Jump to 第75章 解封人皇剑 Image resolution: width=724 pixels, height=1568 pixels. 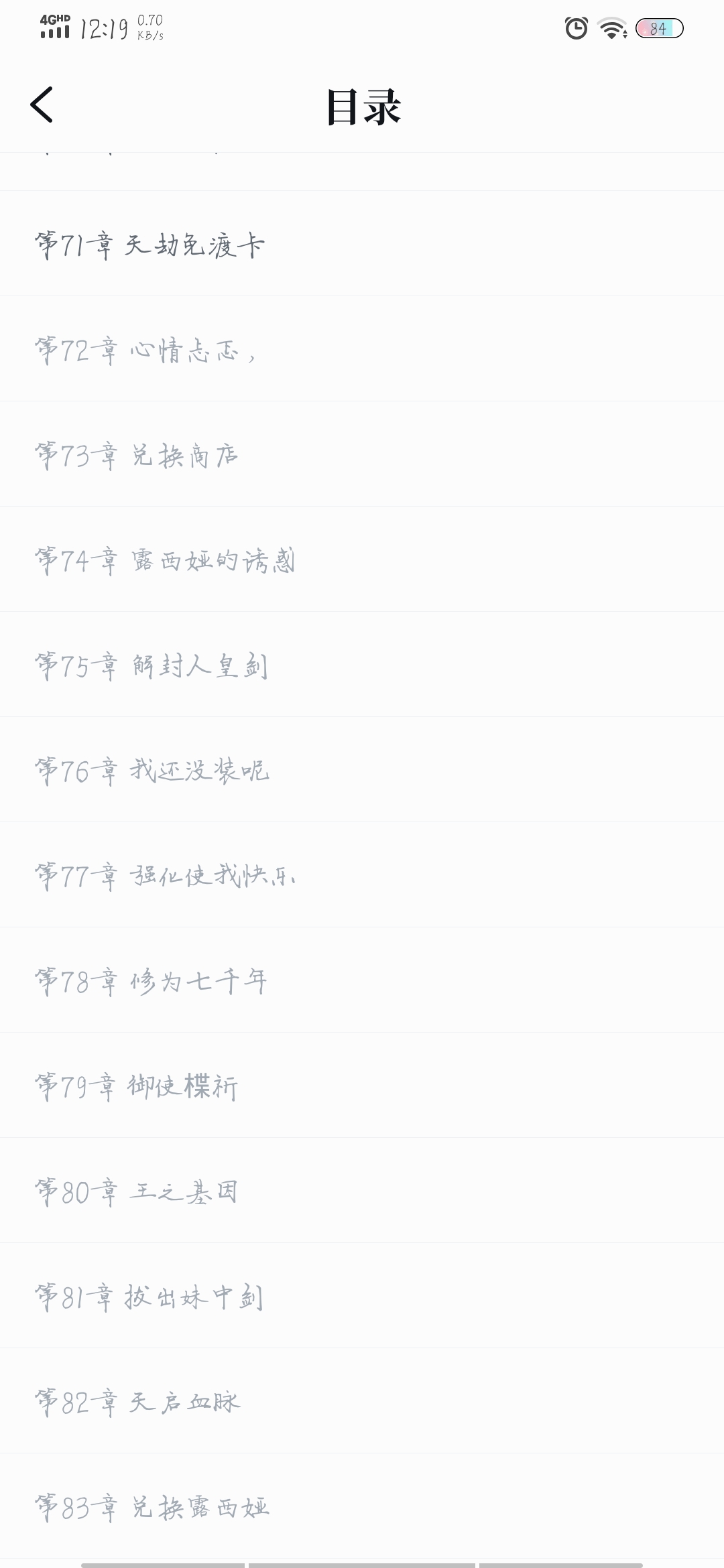(362, 664)
